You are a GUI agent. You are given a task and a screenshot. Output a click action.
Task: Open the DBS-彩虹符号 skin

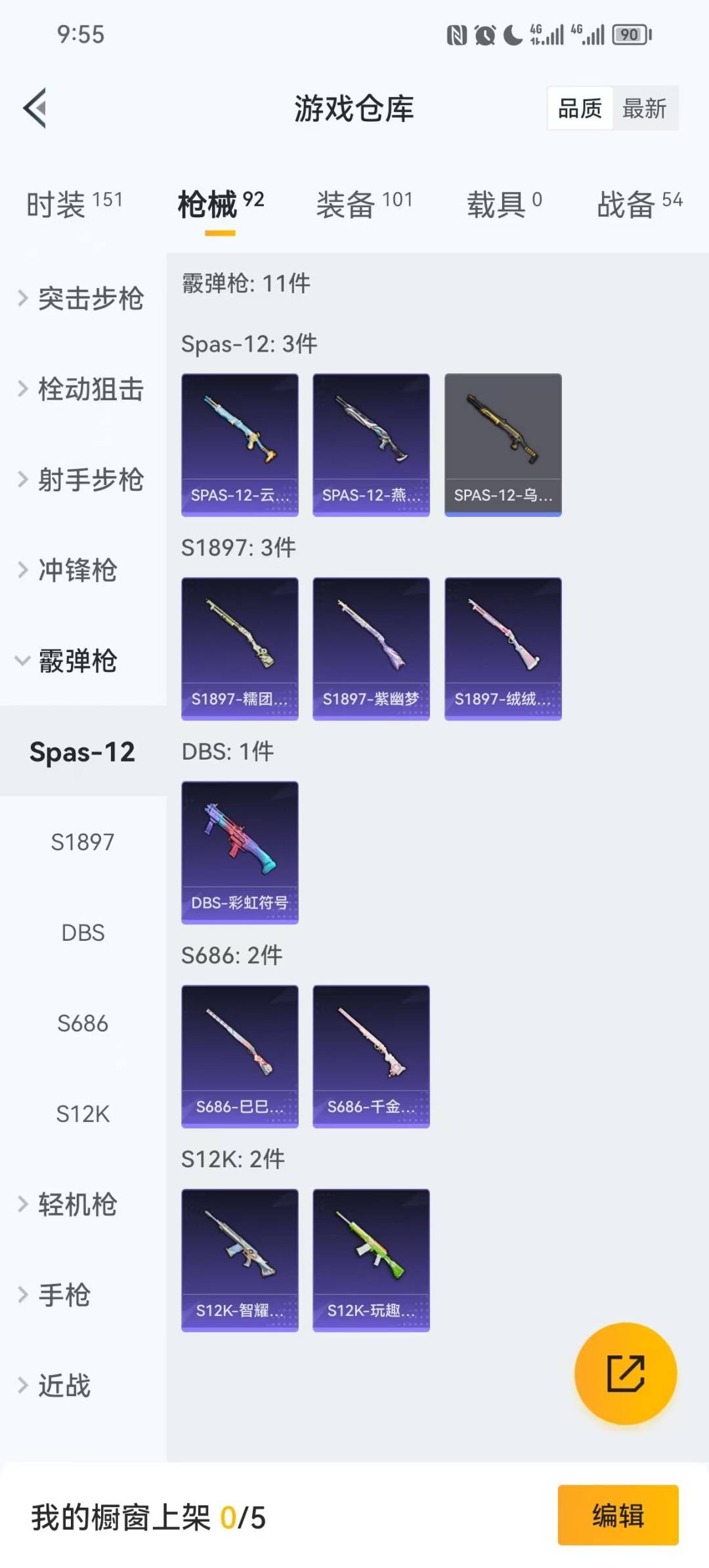[x=240, y=852]
